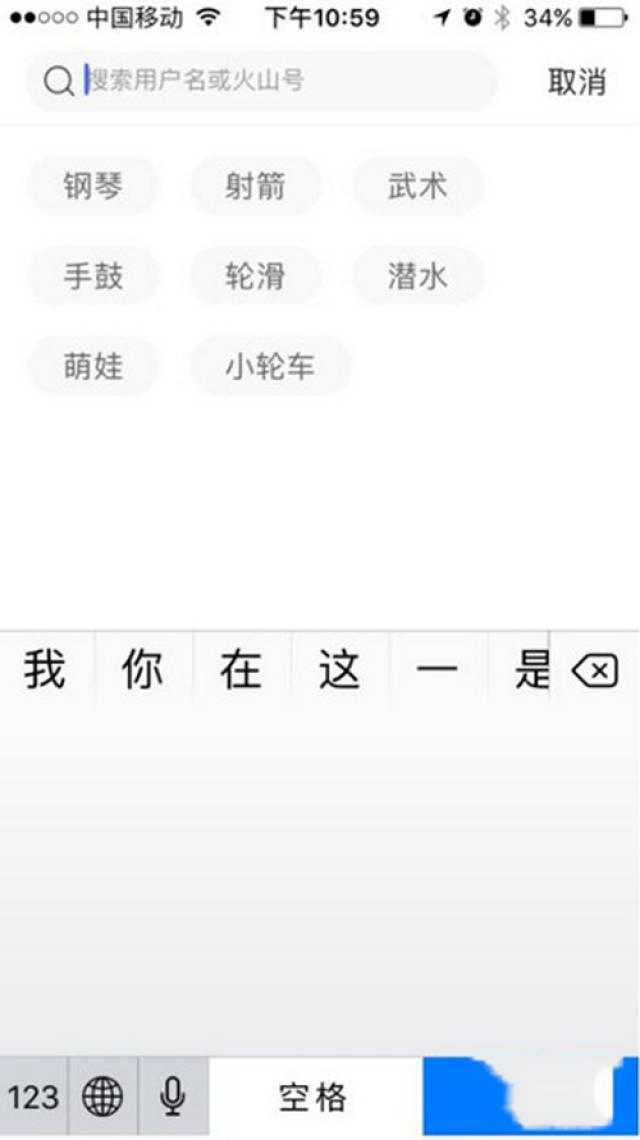Viewport: 640px width, 1140px height.
Task: Pick the 小轮车 suggestion chip
Action: tap(270, 366)
